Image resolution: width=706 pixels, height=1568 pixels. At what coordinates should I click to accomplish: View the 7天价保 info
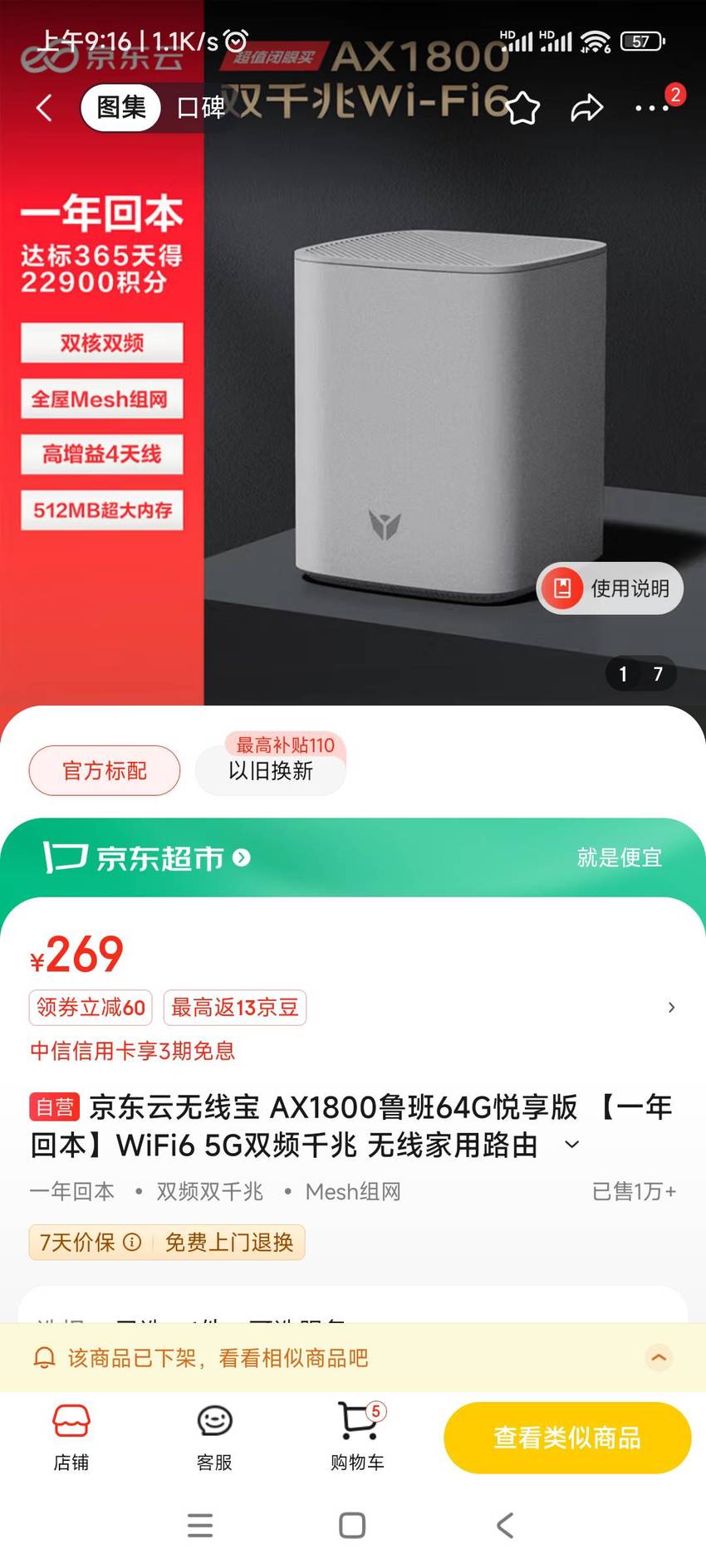tap(90, 1242)
